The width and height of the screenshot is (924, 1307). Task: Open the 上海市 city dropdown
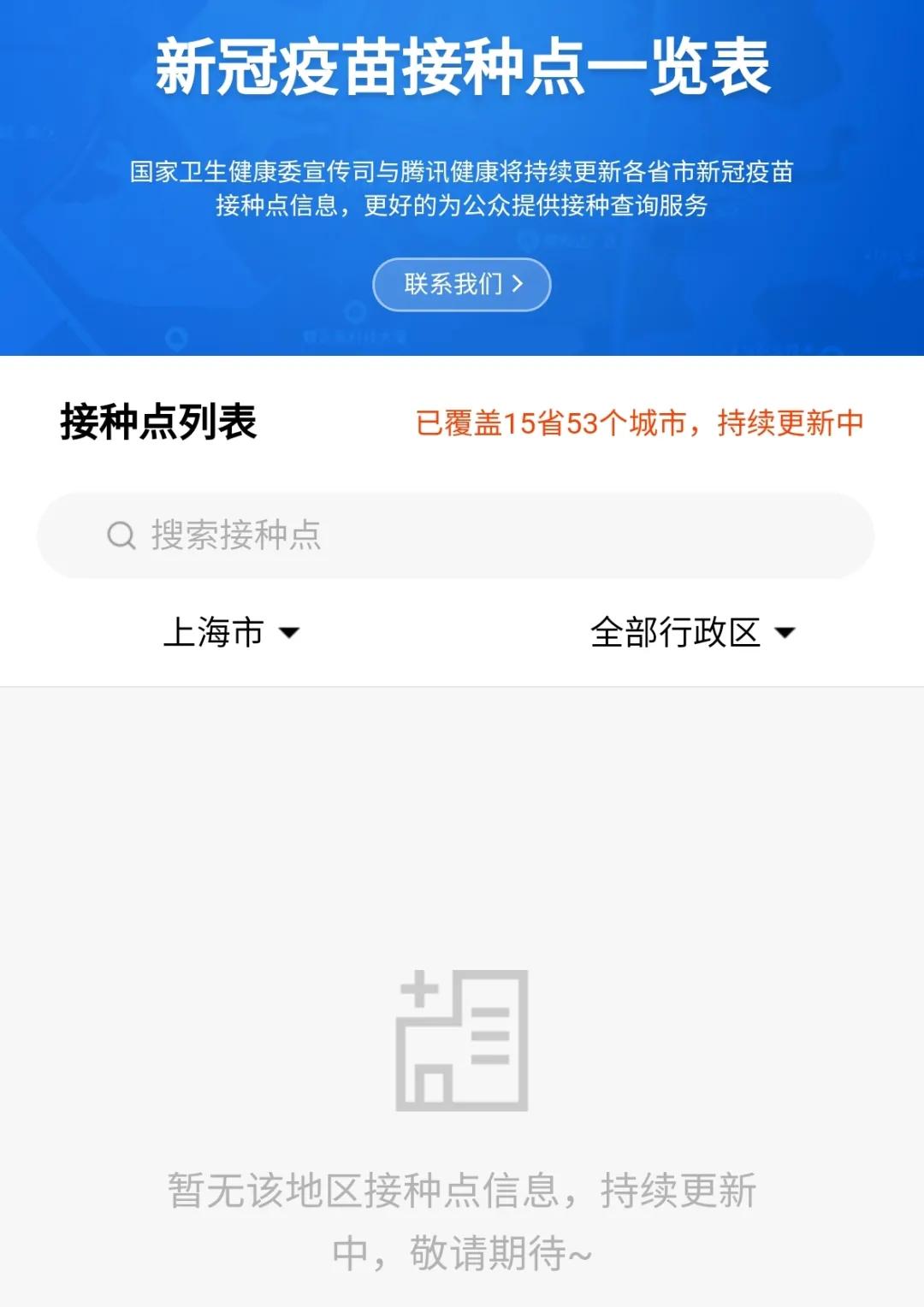231,633
